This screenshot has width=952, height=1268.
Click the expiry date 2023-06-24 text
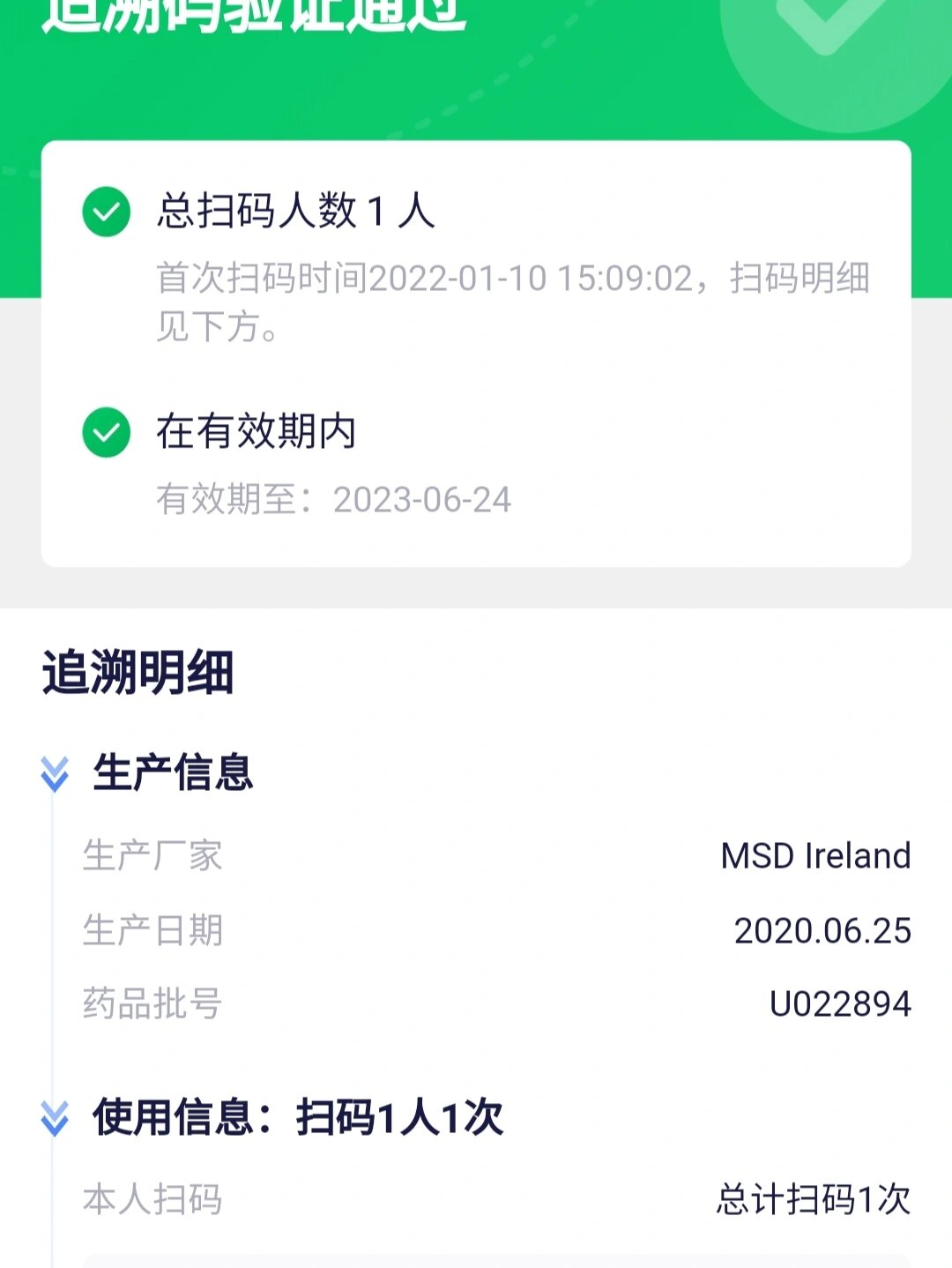click(x=423, y=499)
